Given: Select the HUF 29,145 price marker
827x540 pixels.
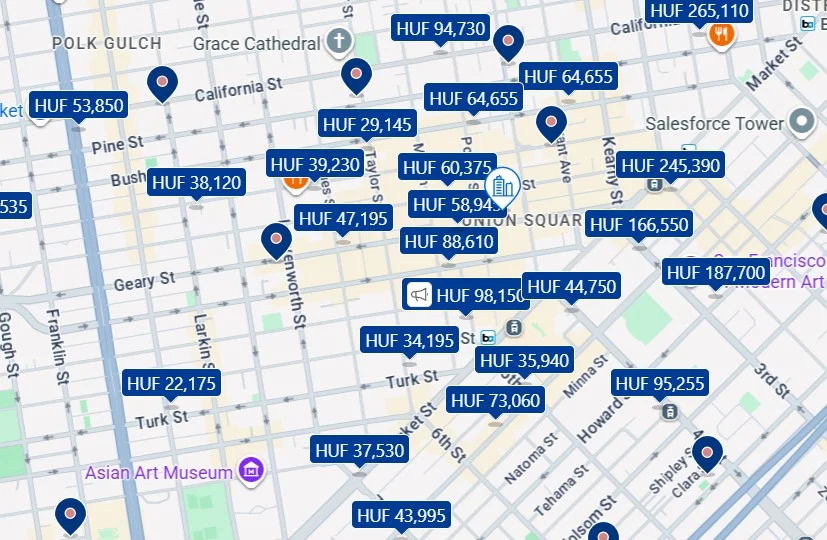Looking at the screenshot, I should pos(367,125).
